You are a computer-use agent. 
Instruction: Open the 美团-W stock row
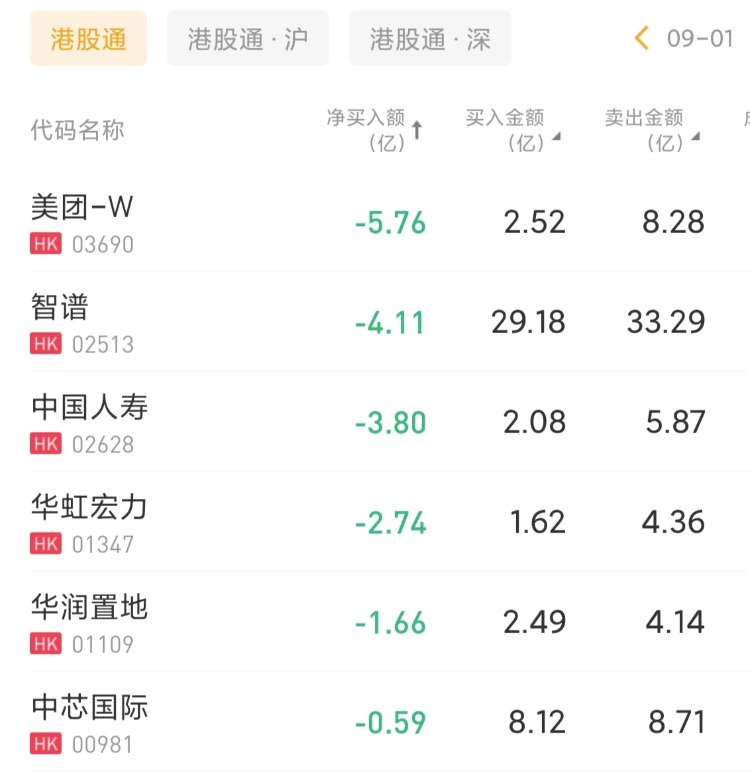click(390, 222)
